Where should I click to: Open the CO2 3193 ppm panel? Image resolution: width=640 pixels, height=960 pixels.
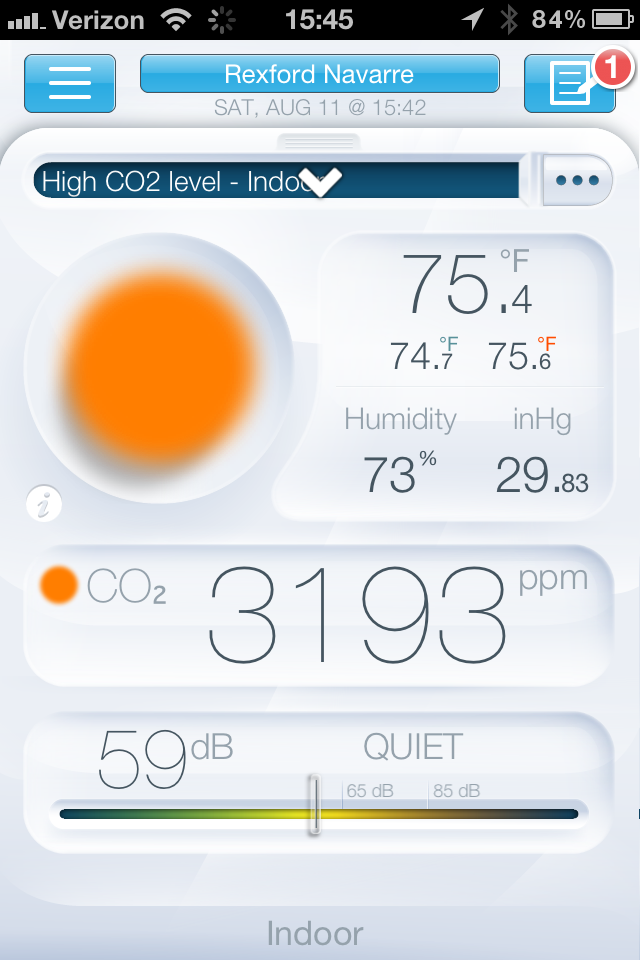(319, 613)
